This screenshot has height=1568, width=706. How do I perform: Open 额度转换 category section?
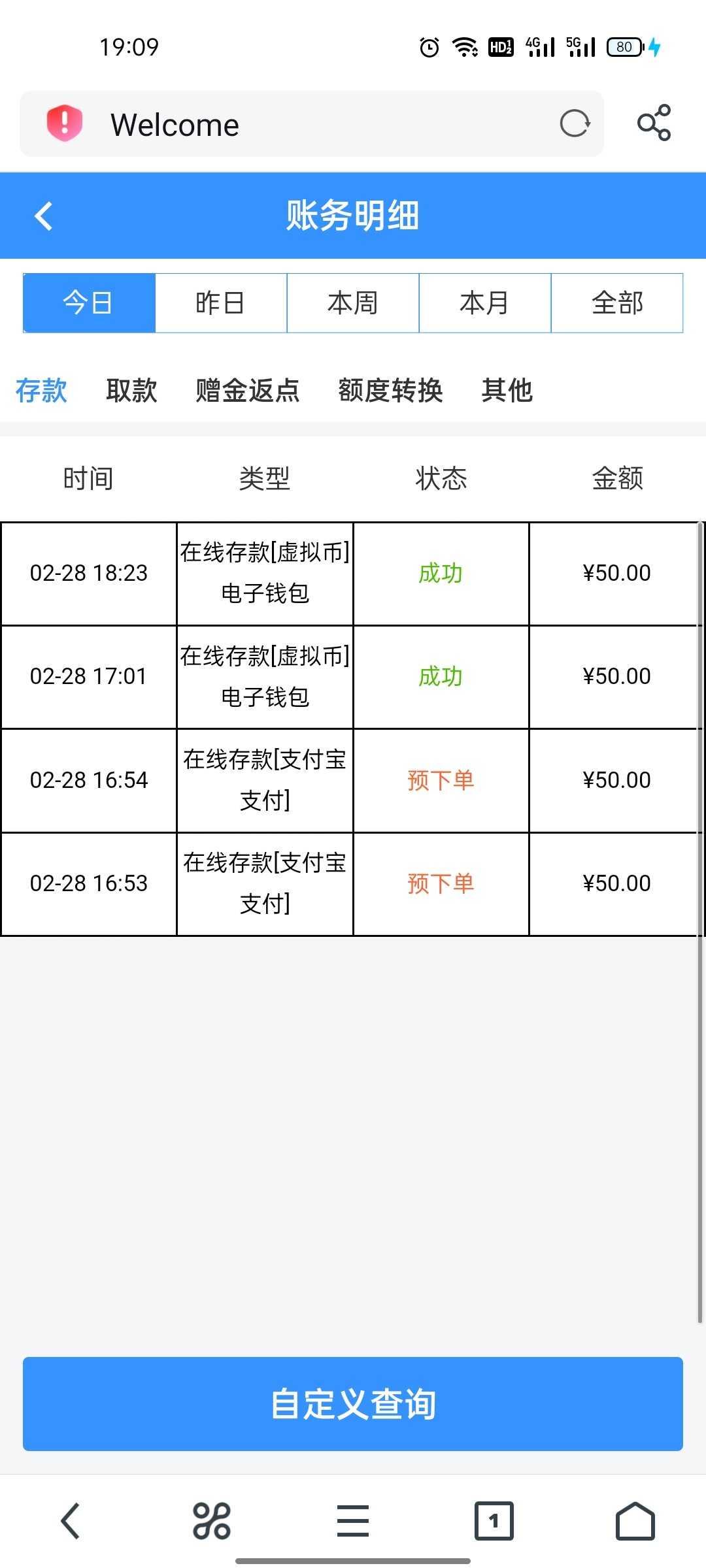tap(391, 390)
